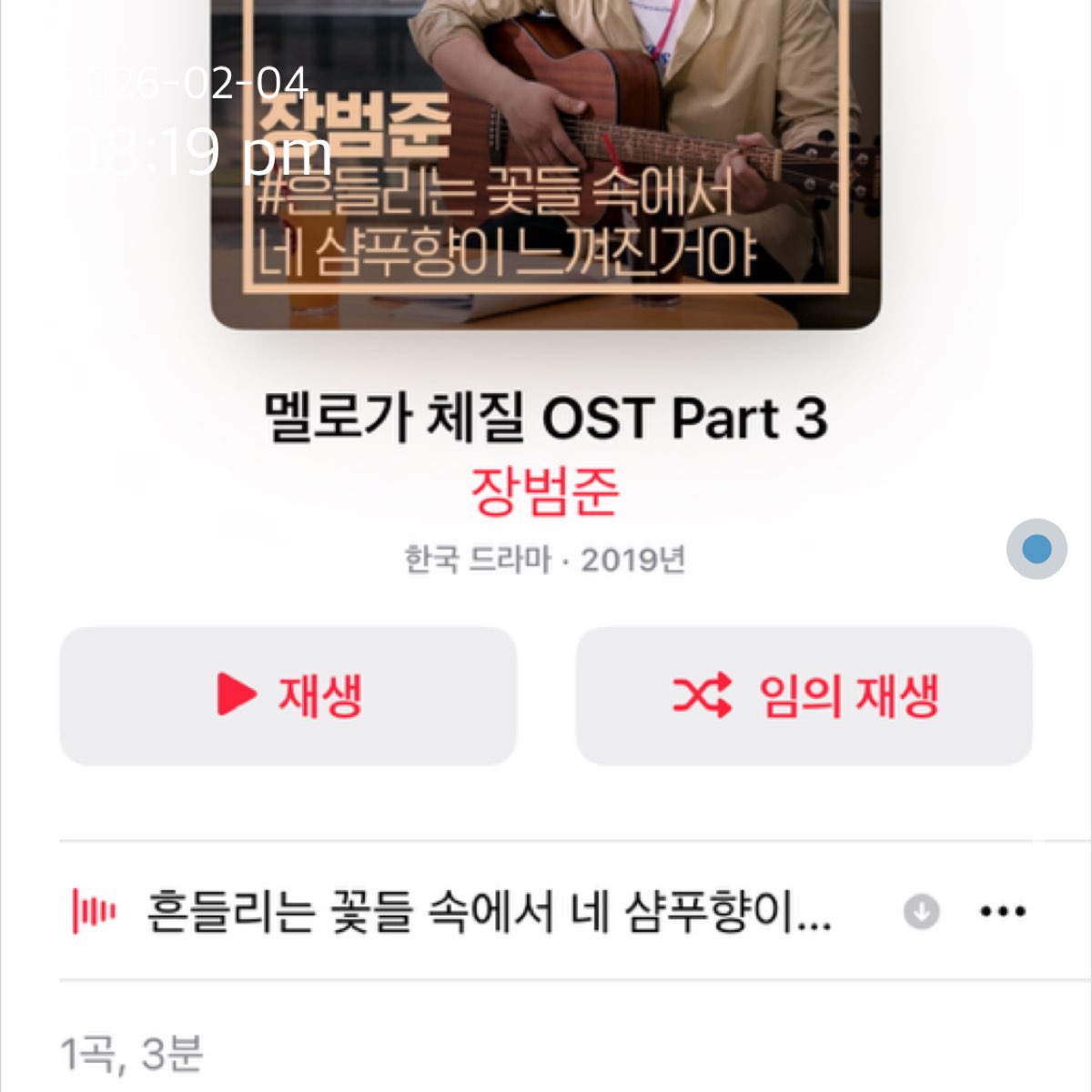1092x1092 pixels.
Task: Download the song 흔들리는 꽃들 속에서
Action: click(921, 911)
